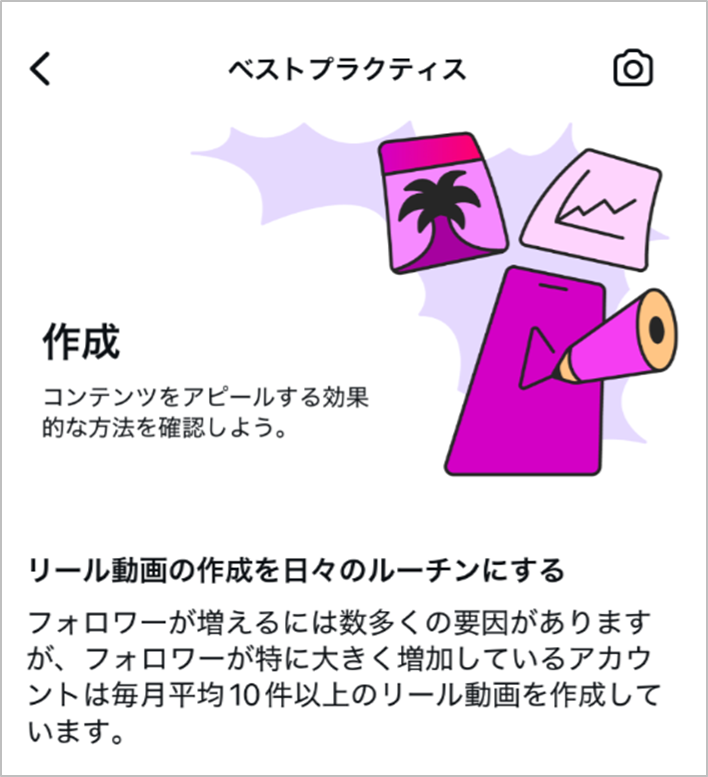Open the camera icon
708x777 pixels.
coord(632,69)
